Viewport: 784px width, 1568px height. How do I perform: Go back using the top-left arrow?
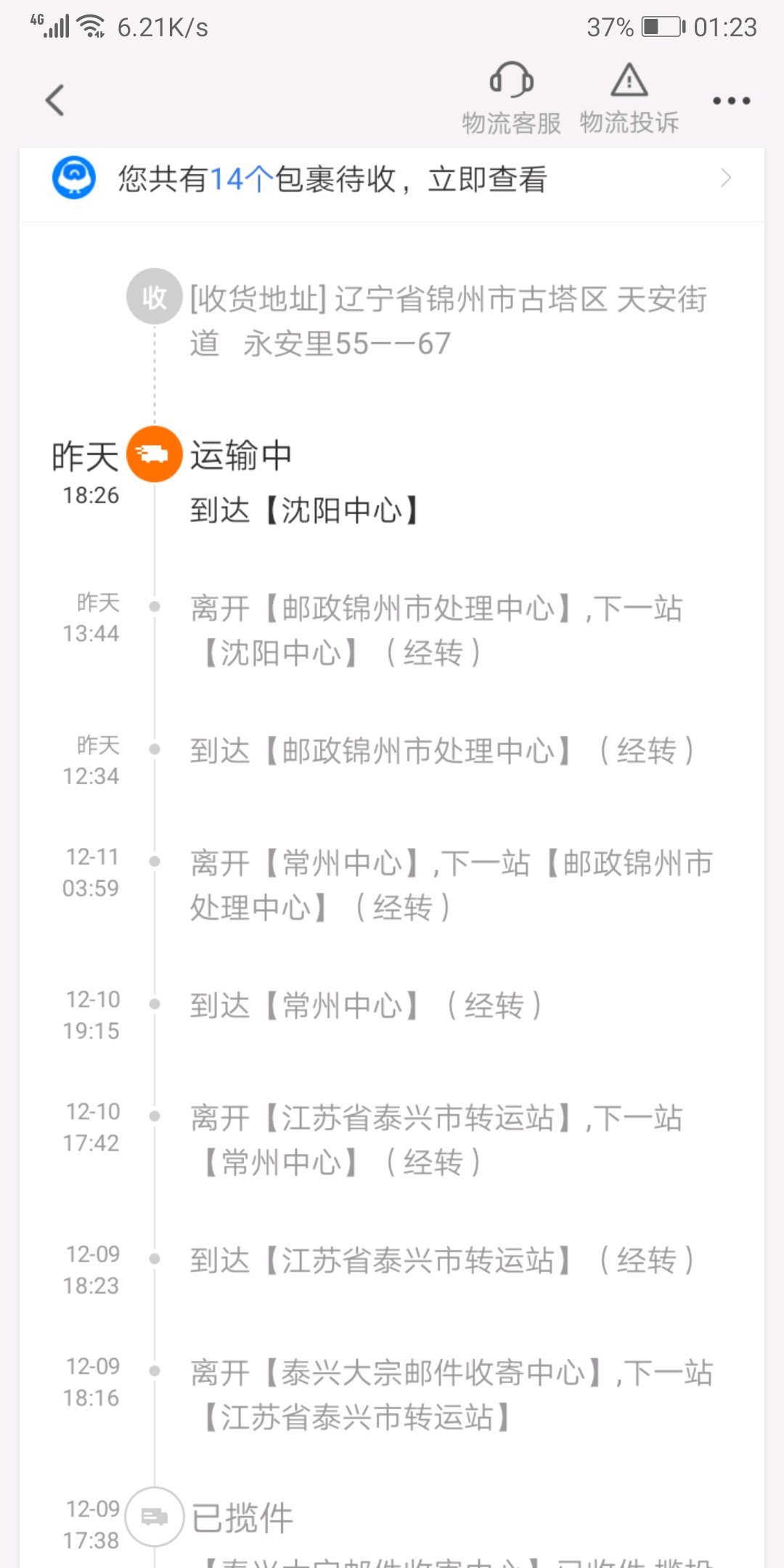tap(55, 100)
